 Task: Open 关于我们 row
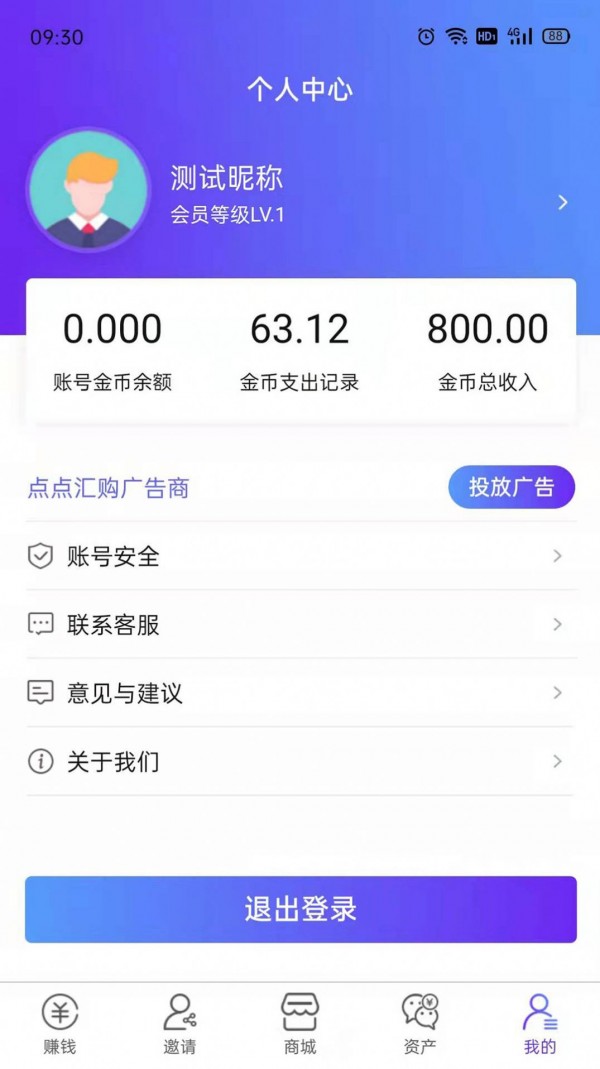[x=300, y=762]
